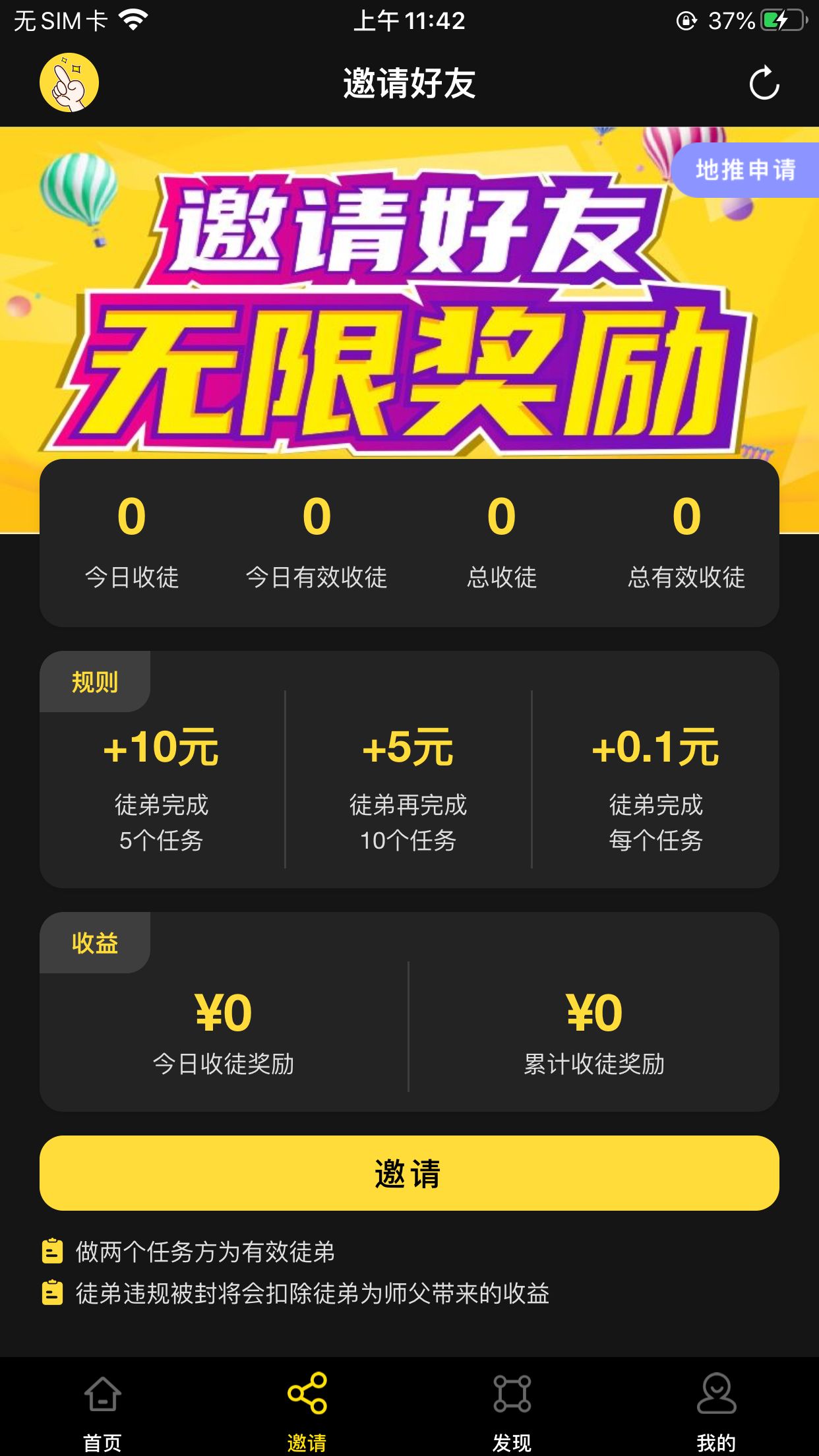This screenshot has width=819, height=1456.
Task: Open the yellow avatar icon
Action: pyautogui.click(x=69, y=83)
